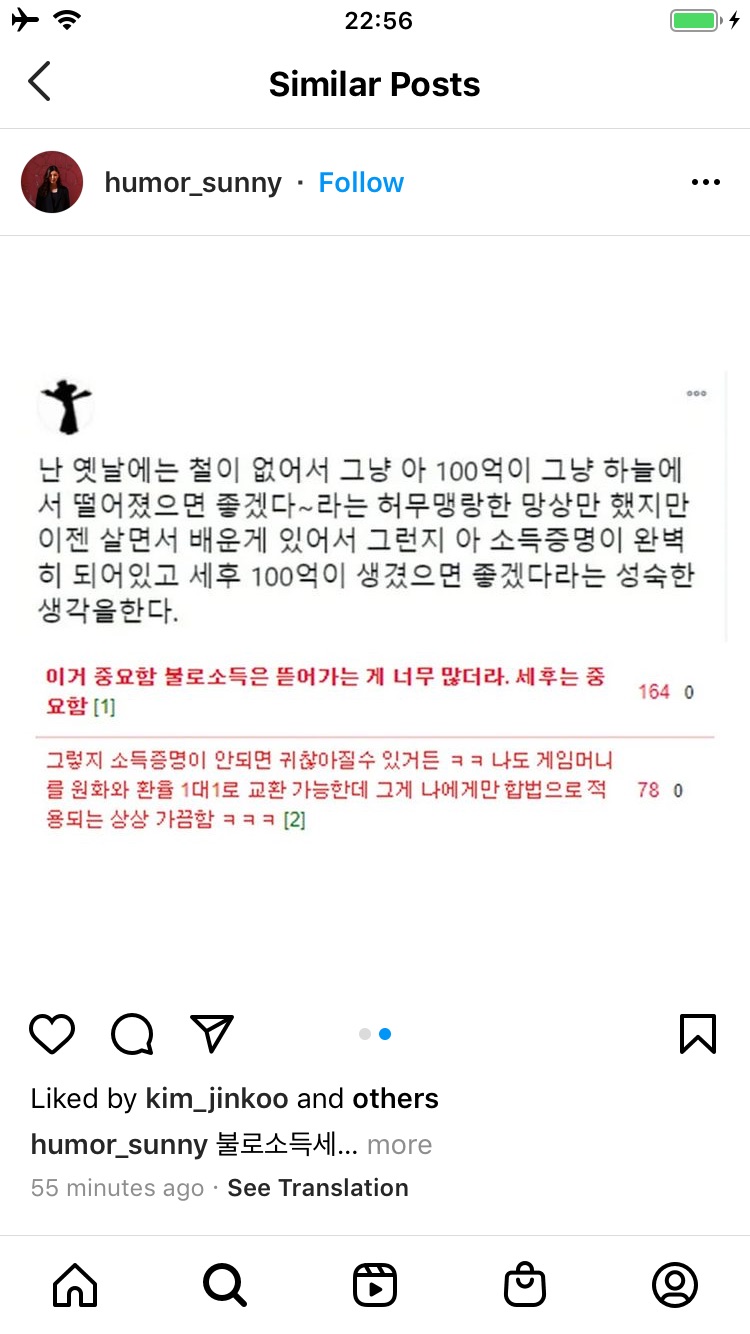Screen dimensions: 750x1334
Task: Switch to the Home tab
Action: click(x=75, y=1285)
